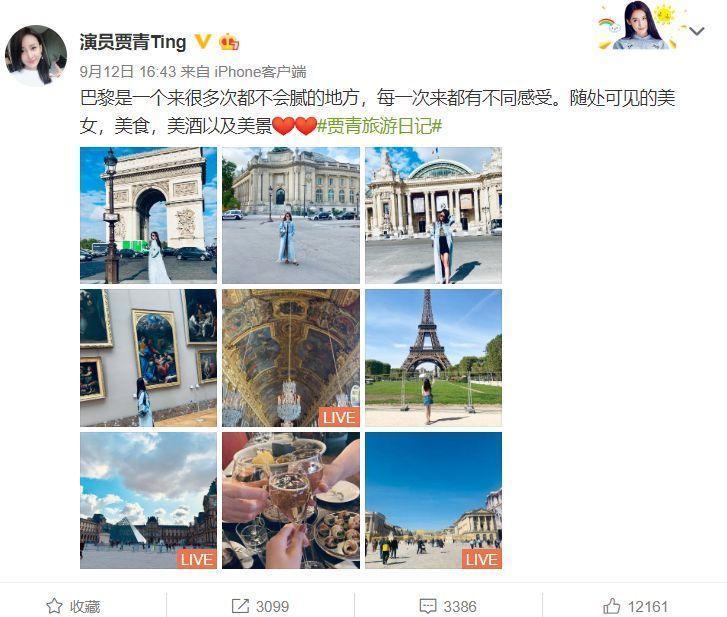727x617 pixels.
Task: View the Louvre pyramid live photo
Action: (x=148, y=500)
